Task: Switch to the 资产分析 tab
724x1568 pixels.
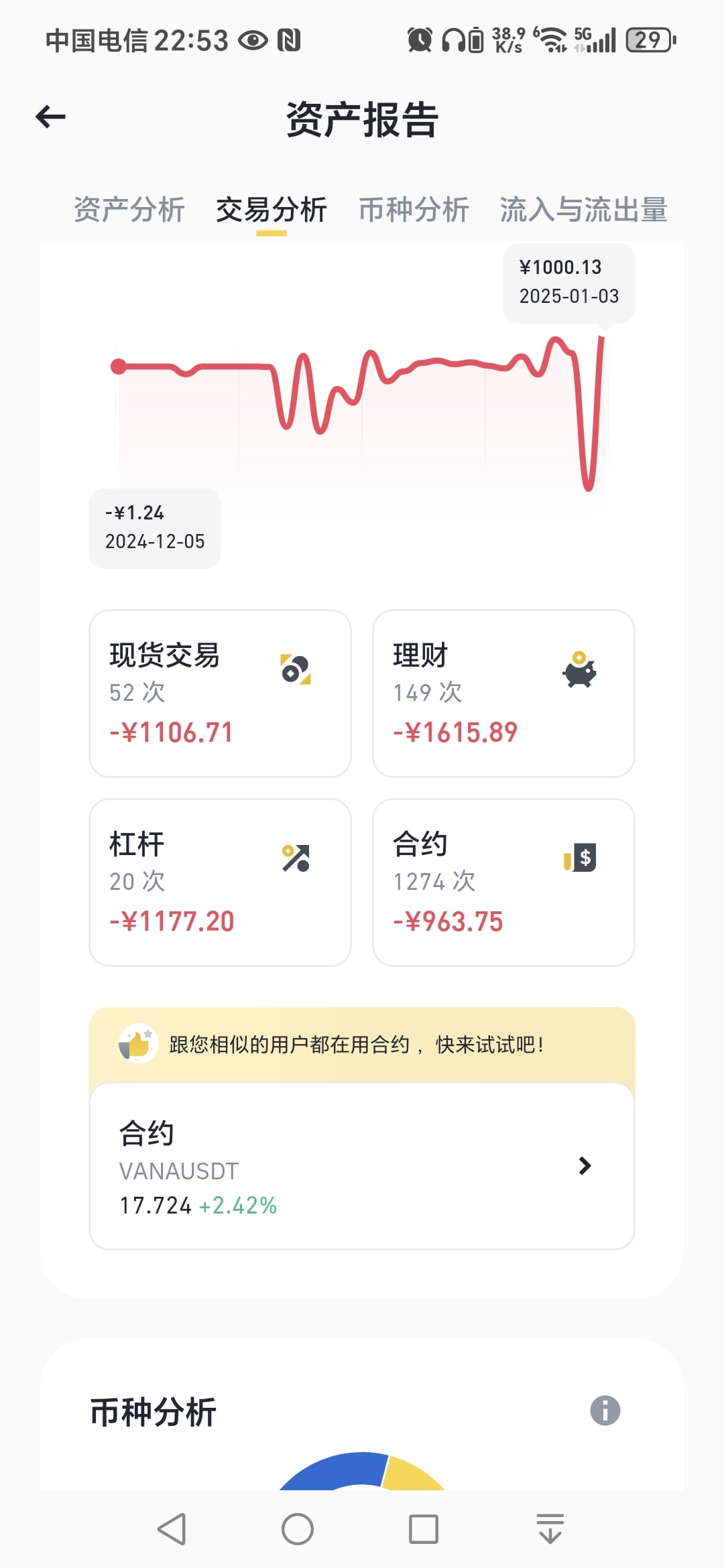Action: coord(129,210)
